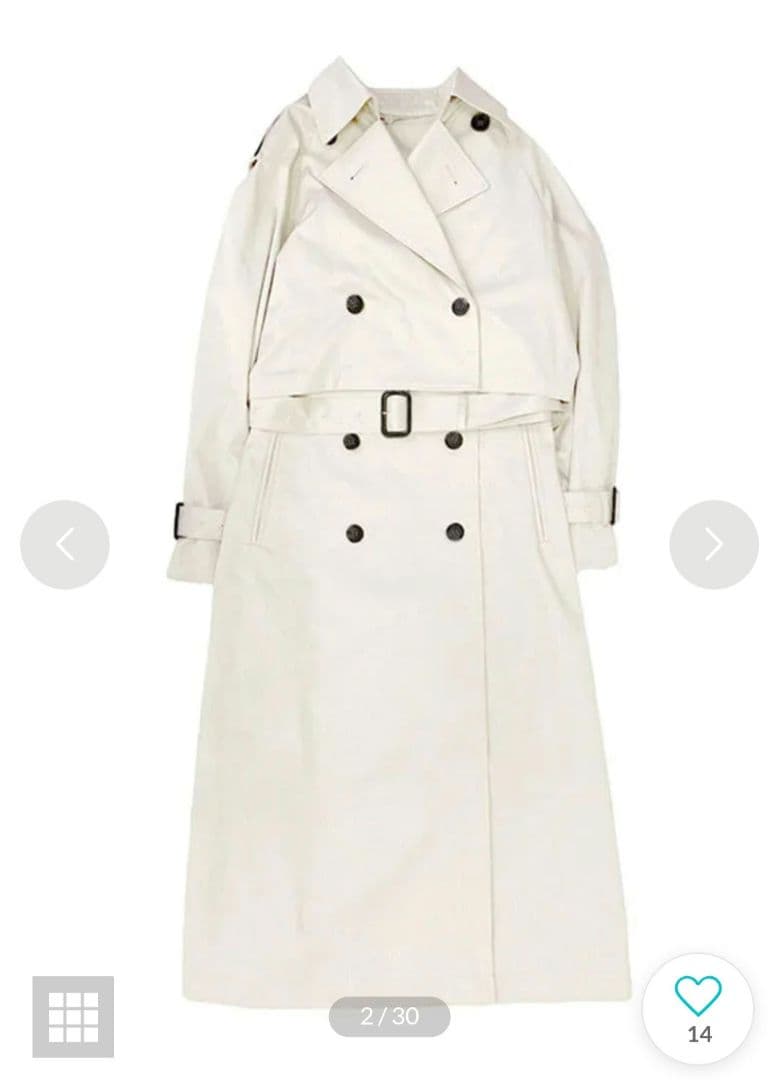
Task: Open the photo grid view
Action: coord(73,1016)
